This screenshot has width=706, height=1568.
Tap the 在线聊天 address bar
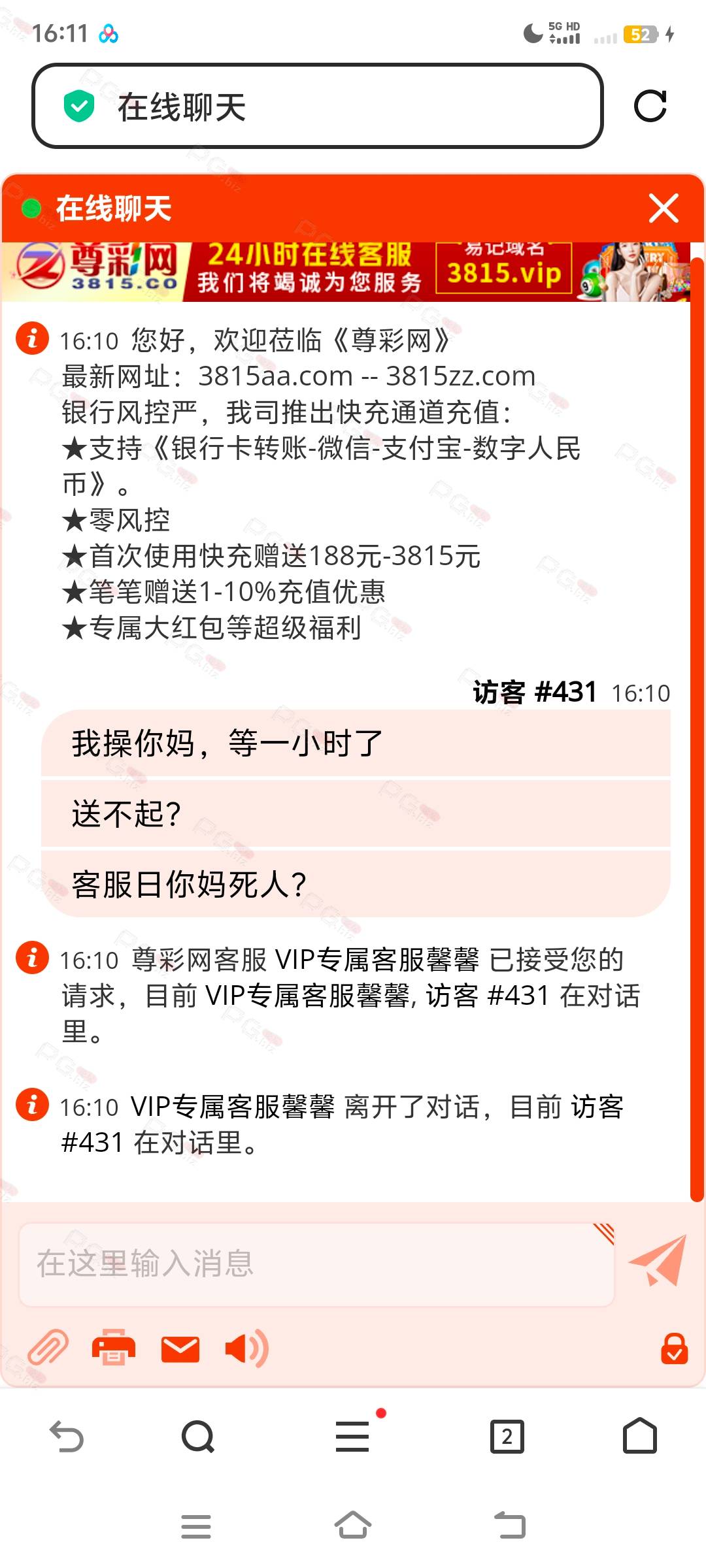[317, 106]
